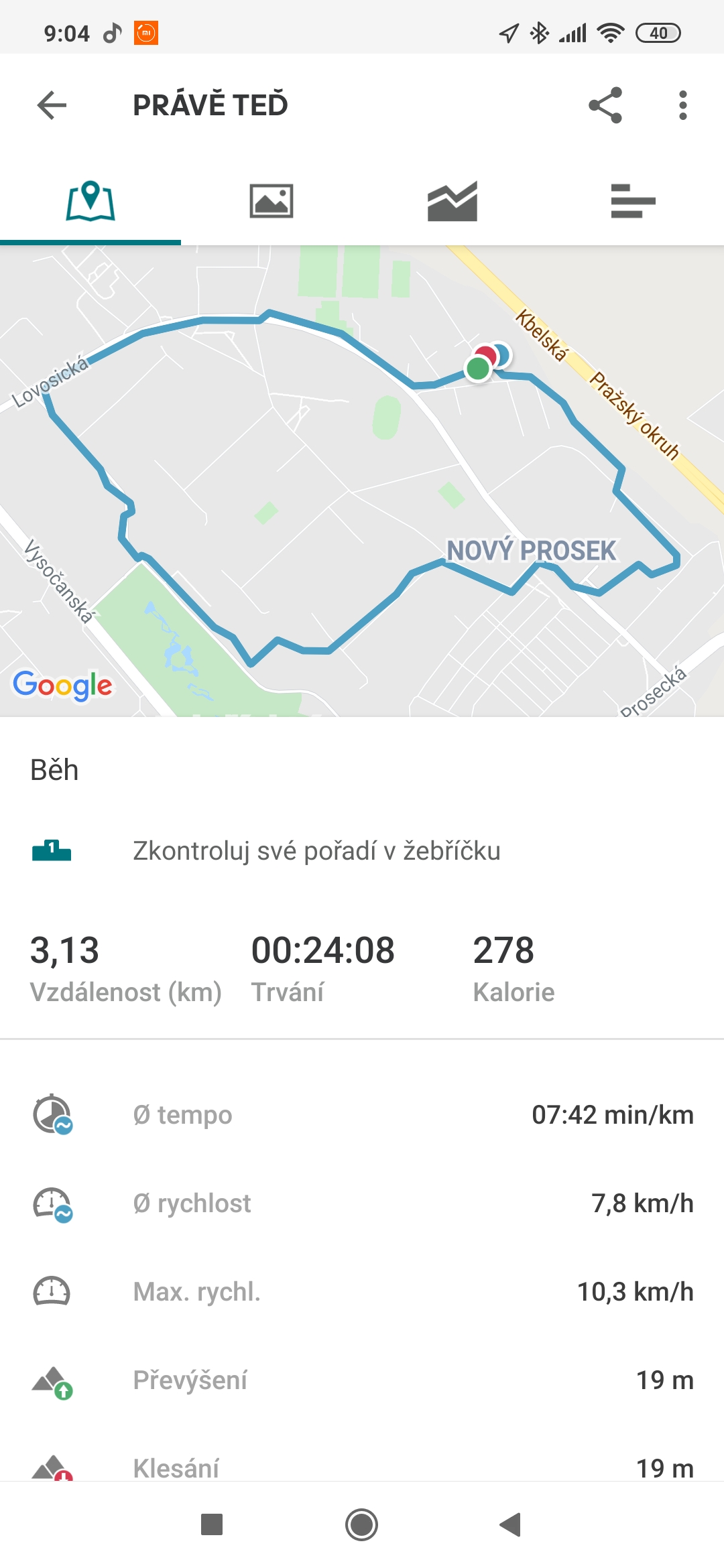
Task: Open recent apps with the square button
Action: tap(212, 1525)
